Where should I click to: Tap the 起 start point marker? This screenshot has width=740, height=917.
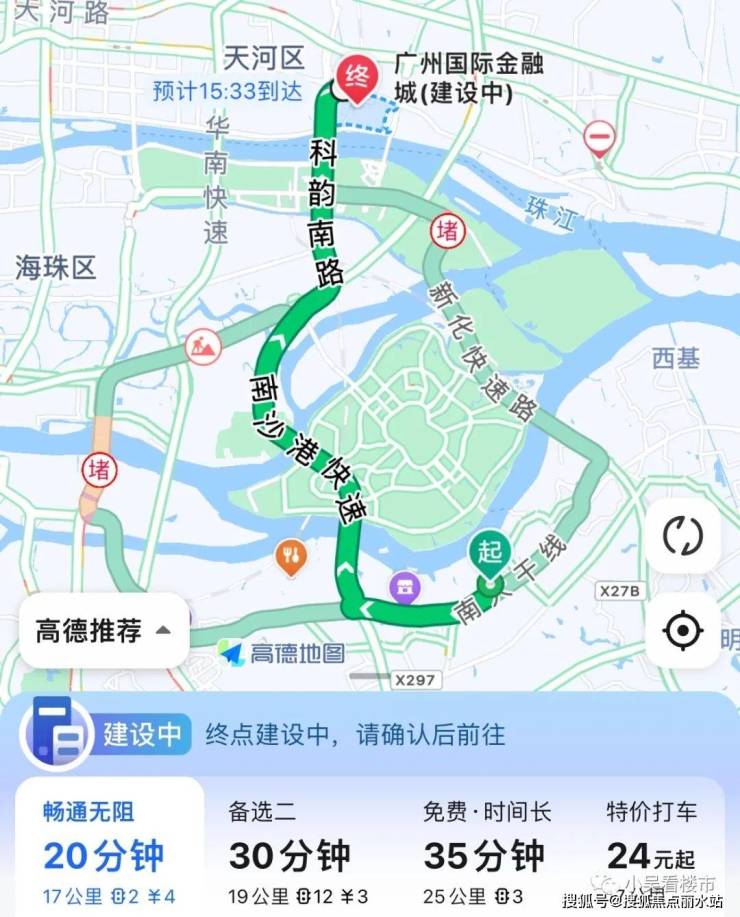pyautogui.click(x=489, y=553)
